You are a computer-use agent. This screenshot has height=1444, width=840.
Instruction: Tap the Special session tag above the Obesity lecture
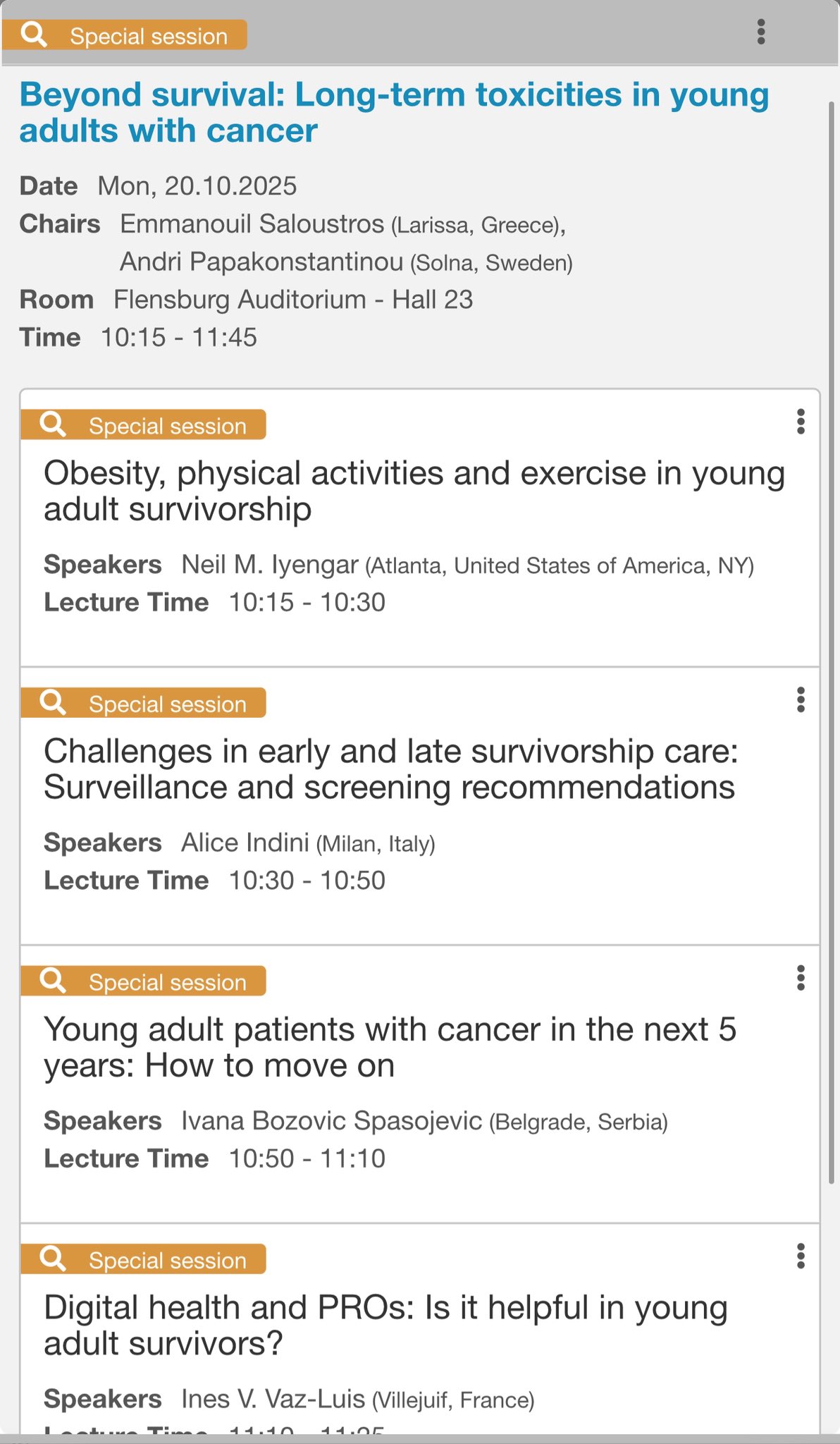click(x=143, y=425)
